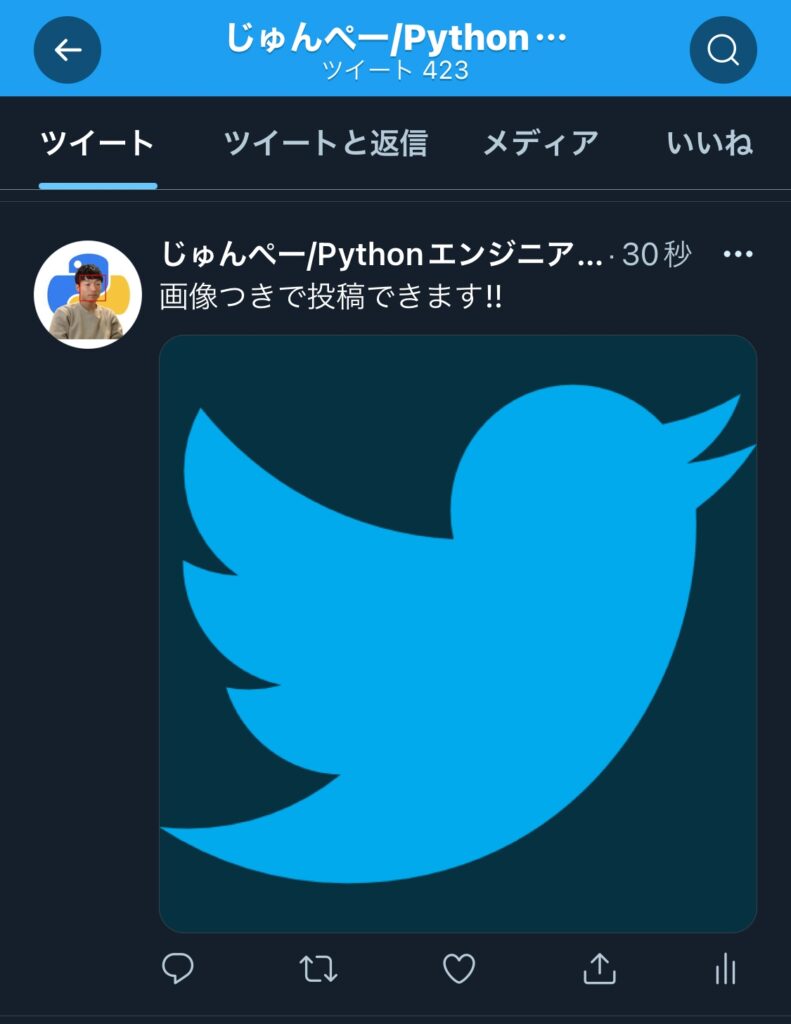
Task: Tap the retweet arrows icon
Action: coord(319,966)
